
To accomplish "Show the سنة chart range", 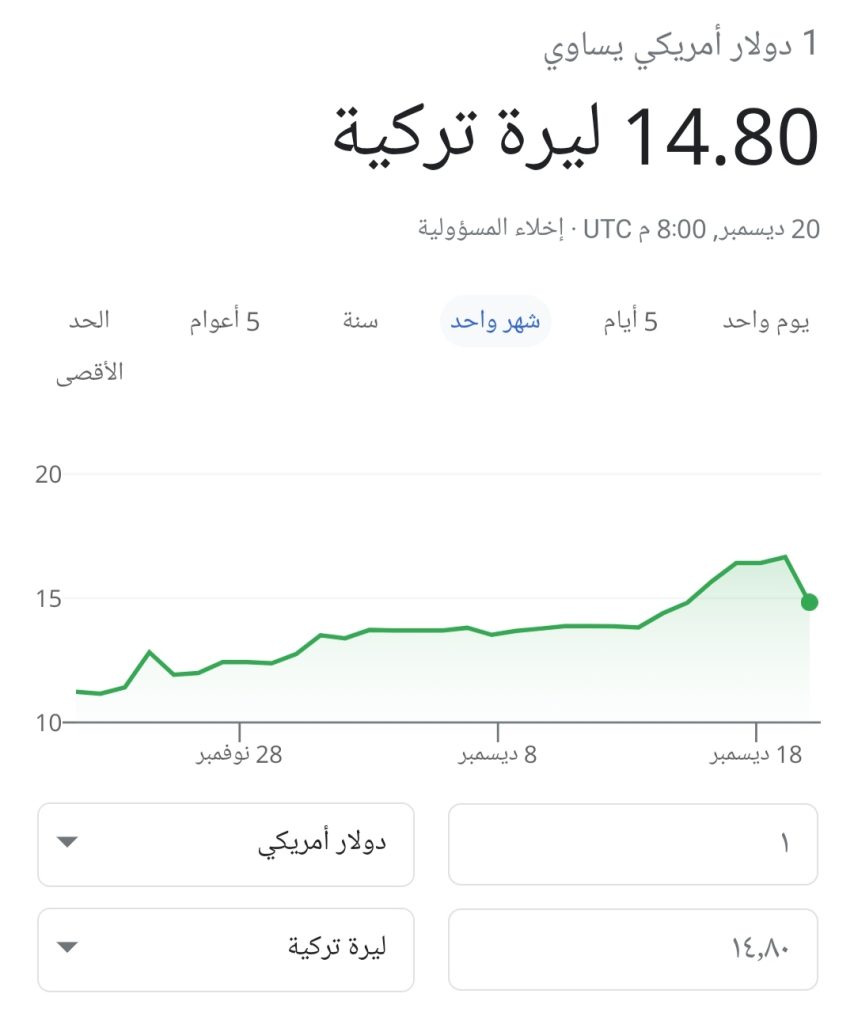I will (360, 322).
